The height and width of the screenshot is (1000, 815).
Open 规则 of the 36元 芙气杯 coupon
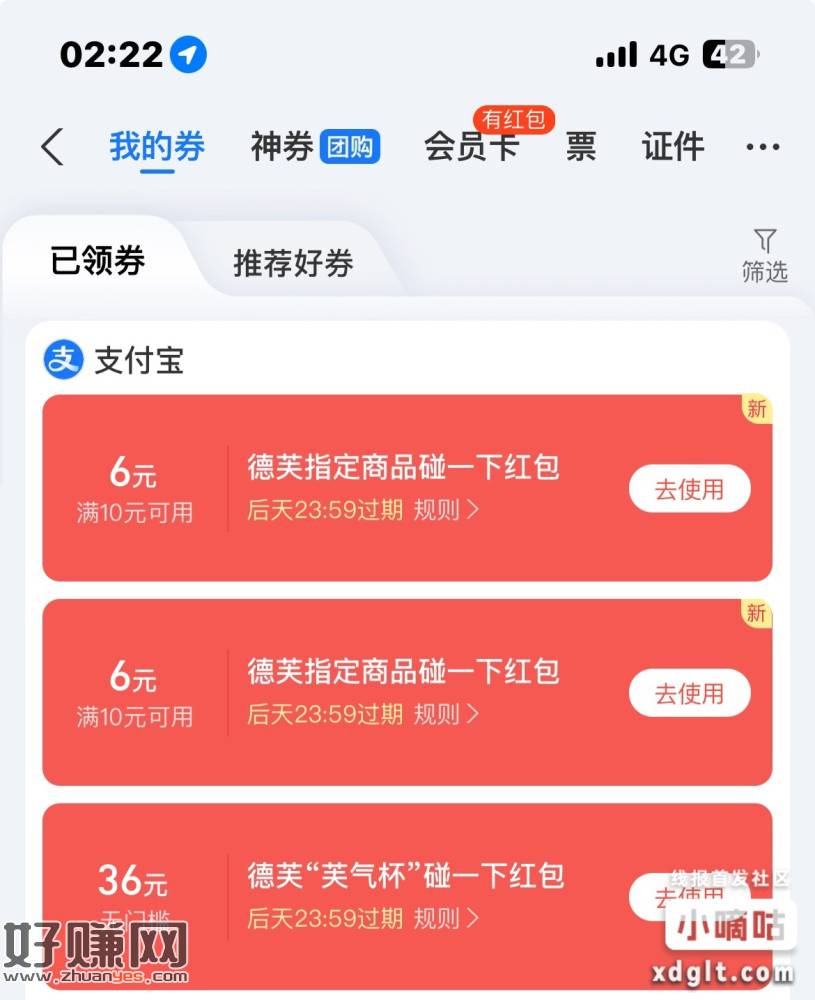click(446, 917)
